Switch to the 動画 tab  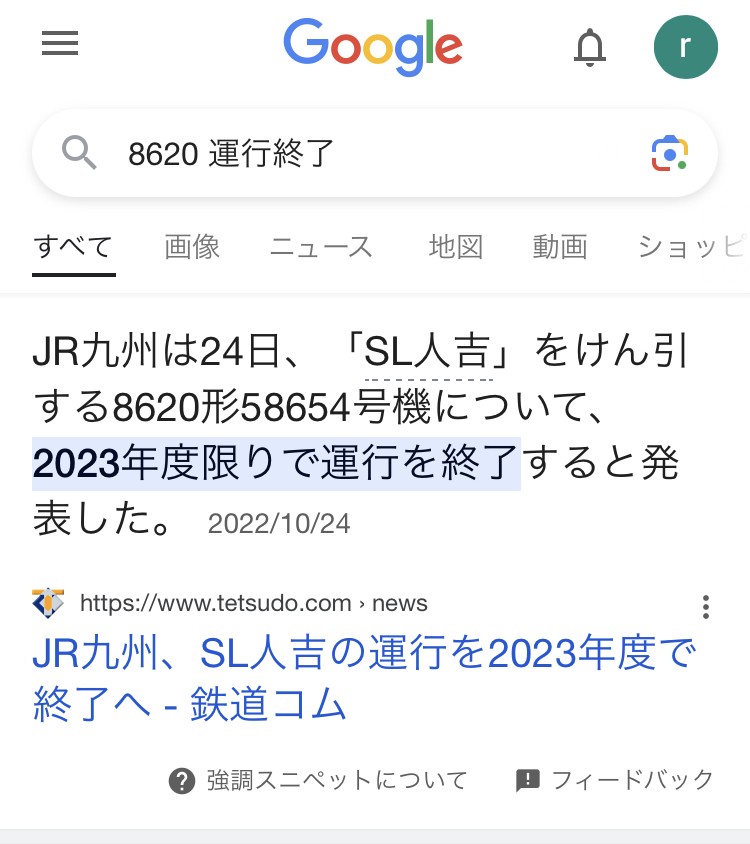560,246
